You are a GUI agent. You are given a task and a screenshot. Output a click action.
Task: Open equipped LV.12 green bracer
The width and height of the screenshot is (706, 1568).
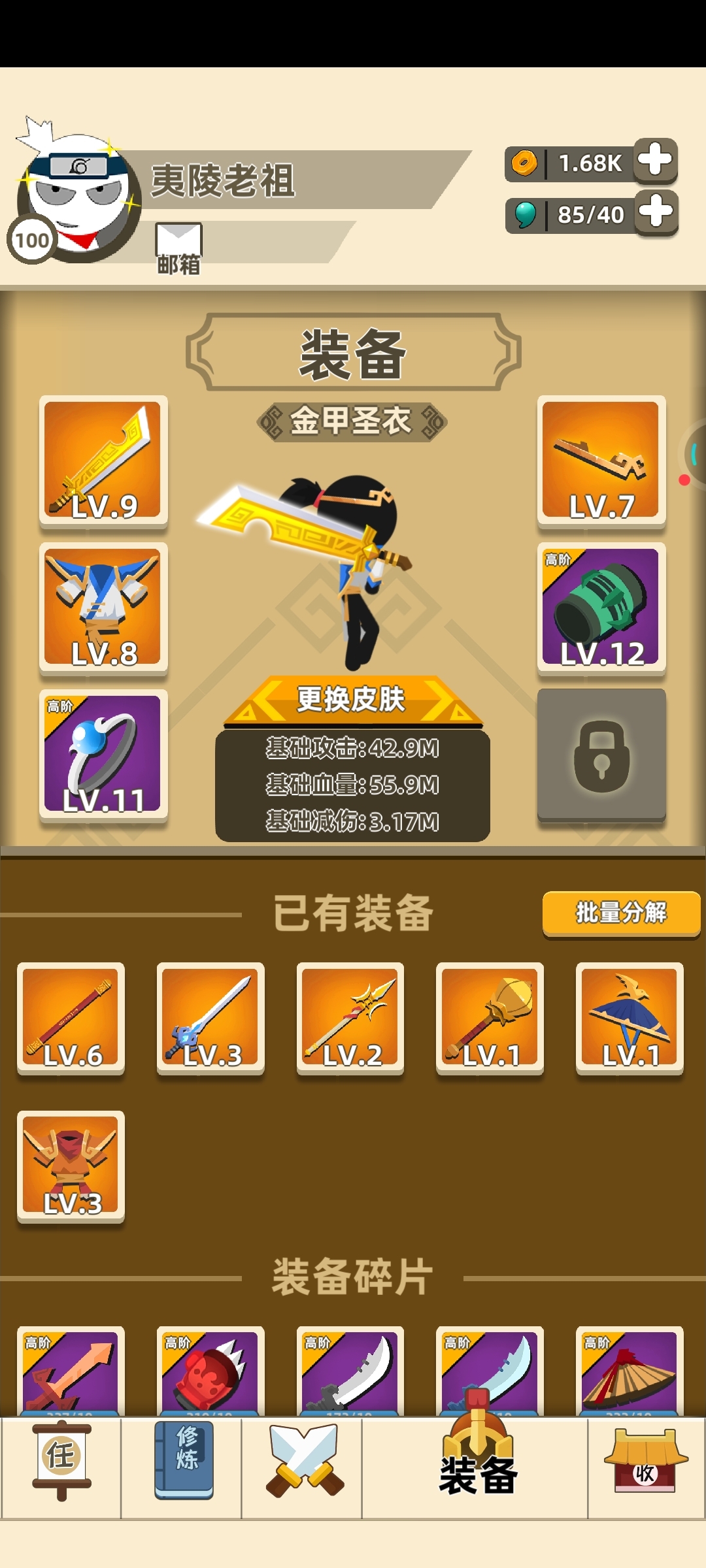pos(601,608)
